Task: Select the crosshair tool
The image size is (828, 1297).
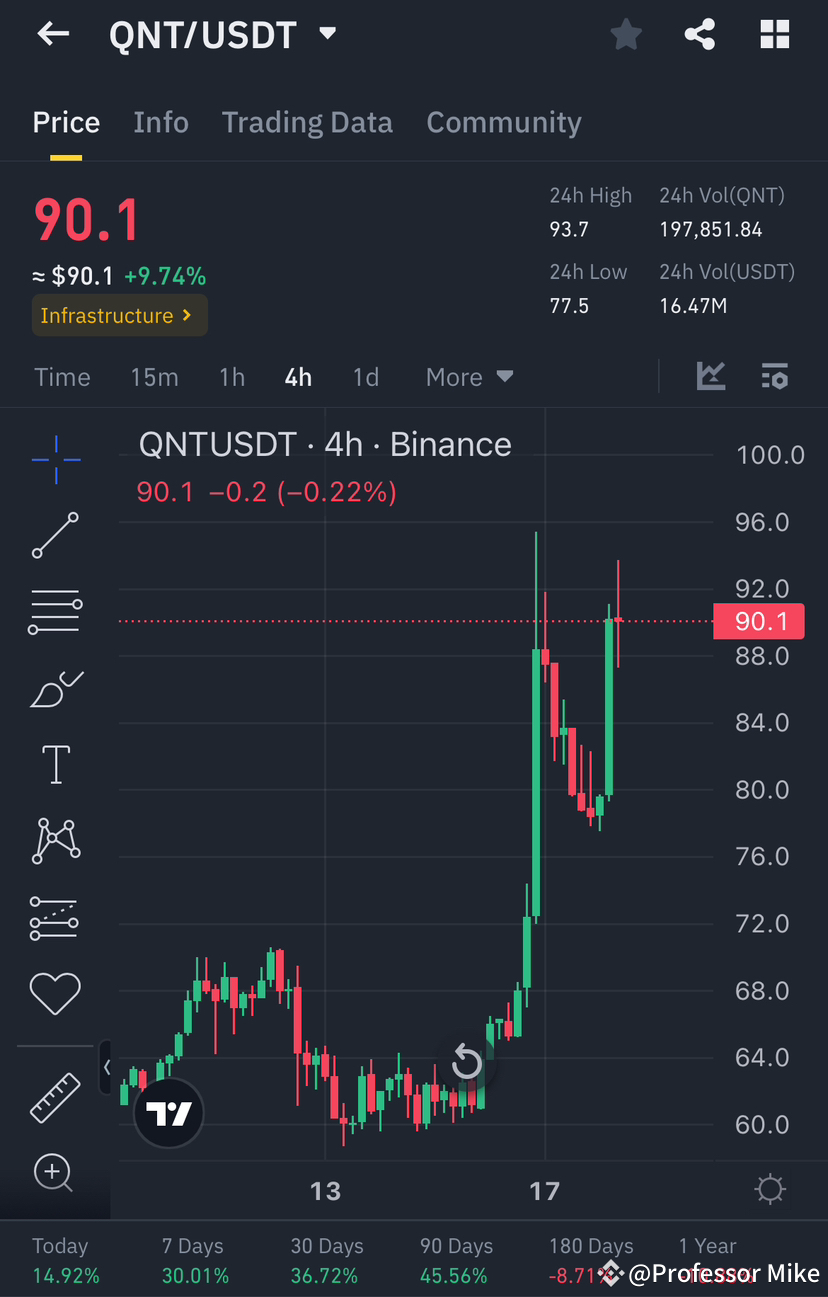Action: tap(55, 460)
